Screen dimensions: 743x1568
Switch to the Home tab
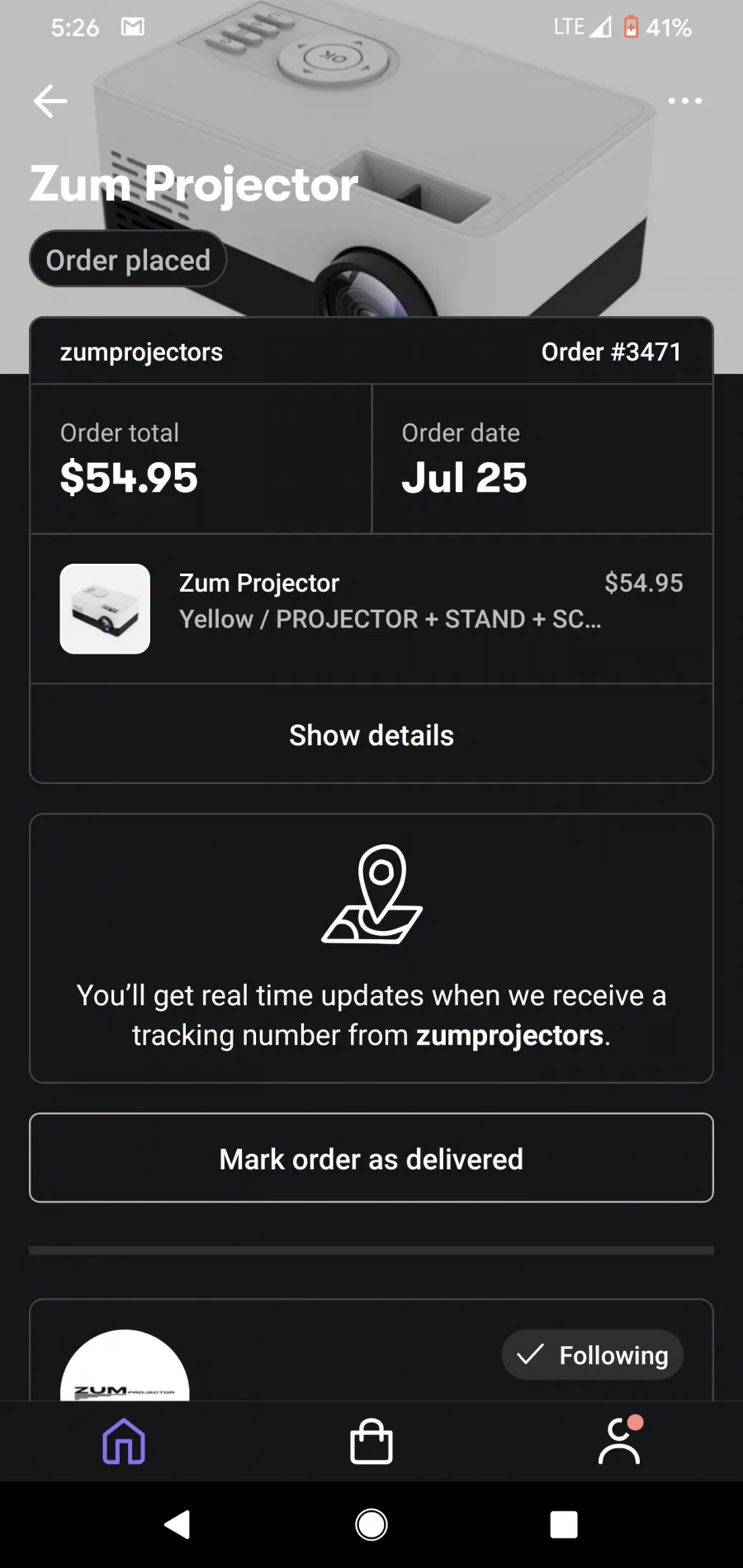[124, 1442]
